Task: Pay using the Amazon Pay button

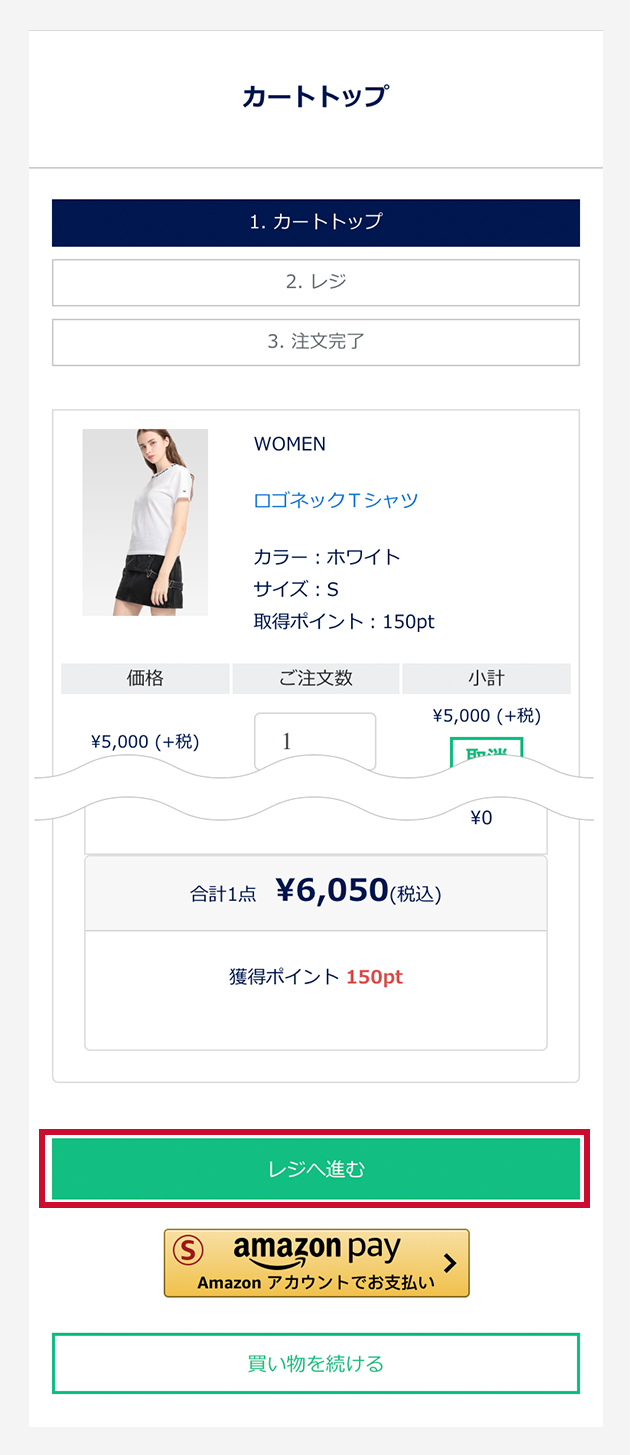Action: coord(316,1262)
